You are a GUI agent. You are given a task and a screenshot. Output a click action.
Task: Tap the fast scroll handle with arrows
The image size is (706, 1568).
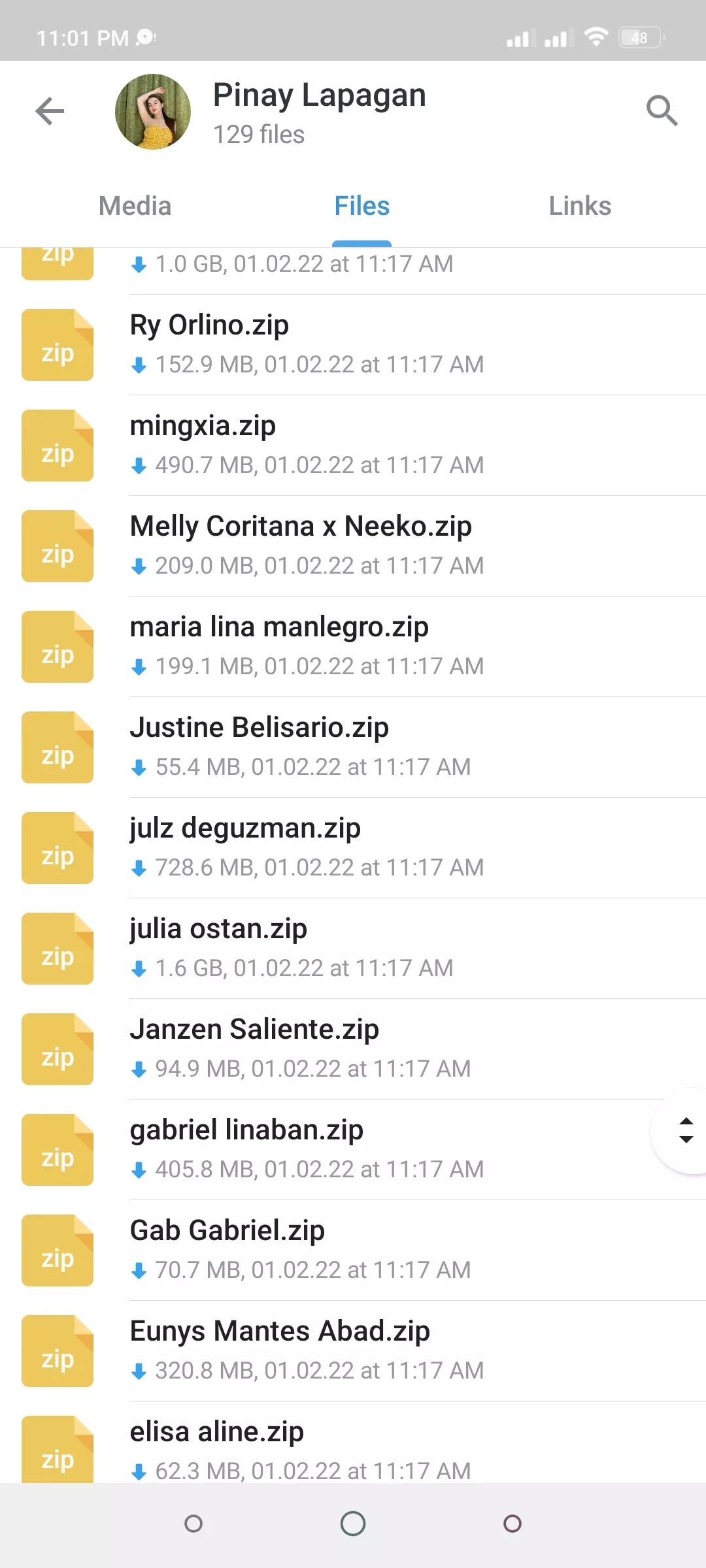coord(685,1130)
